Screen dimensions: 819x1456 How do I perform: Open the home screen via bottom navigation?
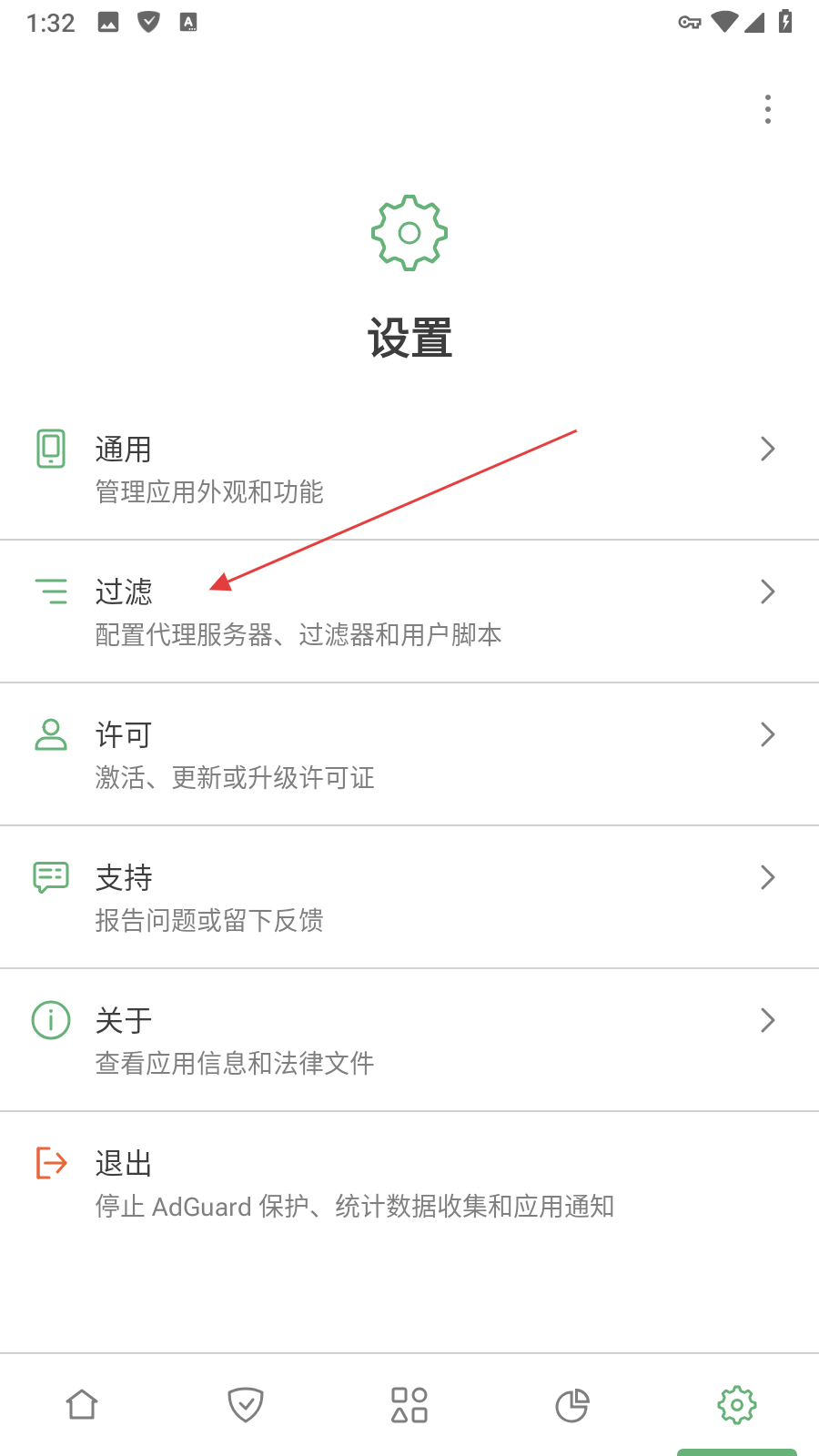point(82,1404)
